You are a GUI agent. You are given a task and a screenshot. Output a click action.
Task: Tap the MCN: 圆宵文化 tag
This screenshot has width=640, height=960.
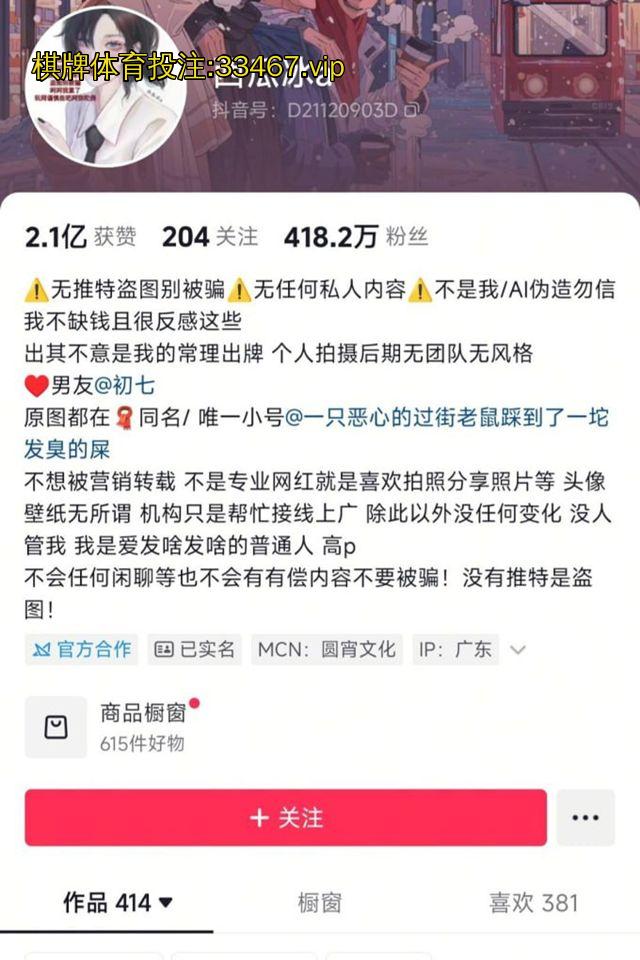[326, 649]
